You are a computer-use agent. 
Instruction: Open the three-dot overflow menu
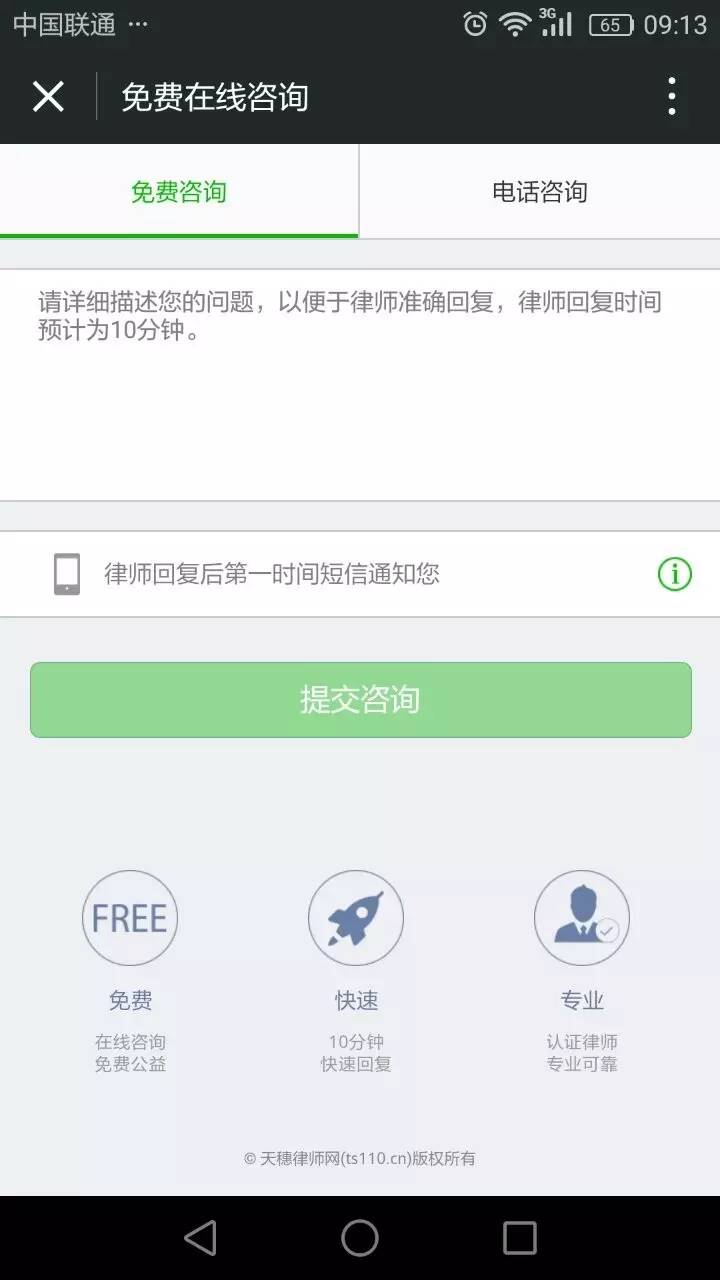pos(672,97)
